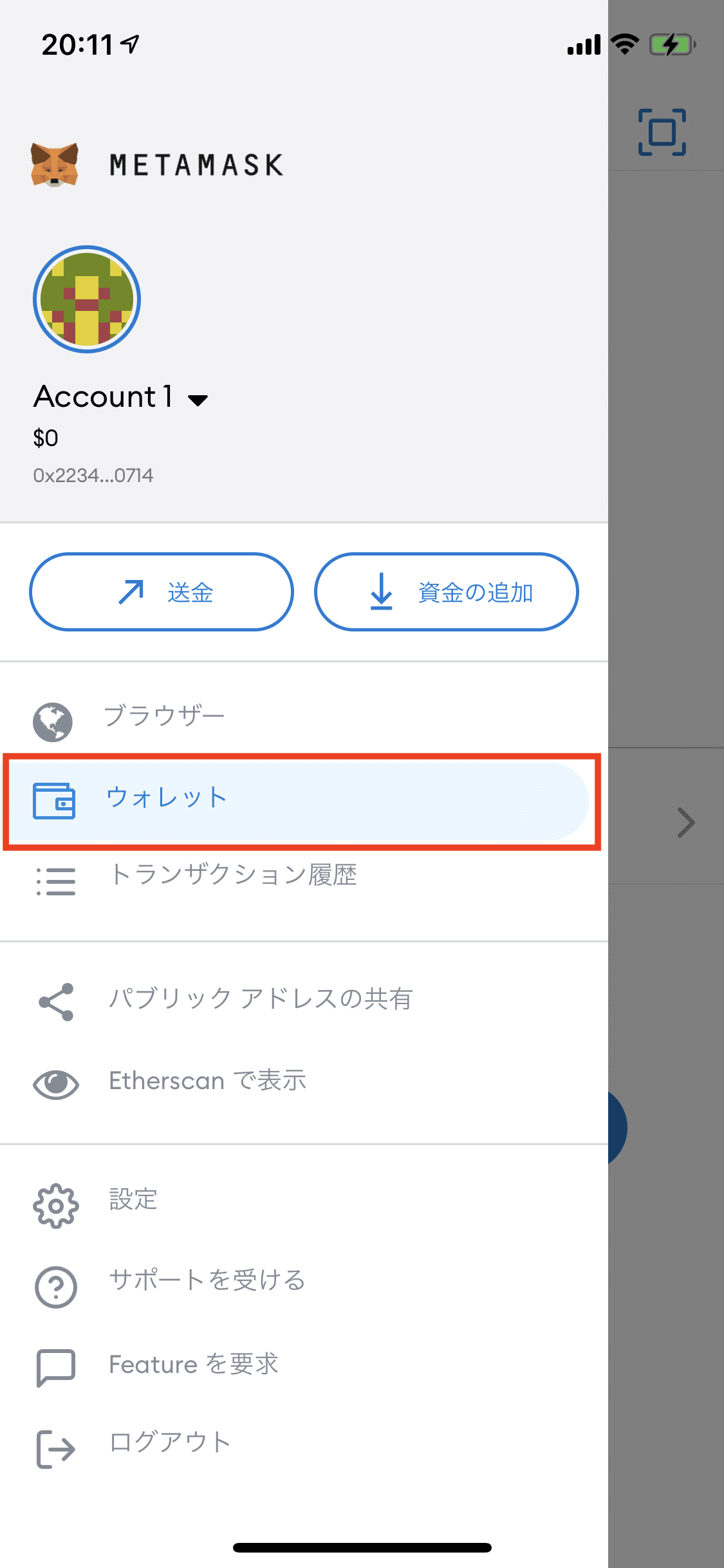Image resolution: width=724 pixels, height=1568 pixels.
Task: Tap the colorful account avatar circle
Action: click(x=87, y=300)
